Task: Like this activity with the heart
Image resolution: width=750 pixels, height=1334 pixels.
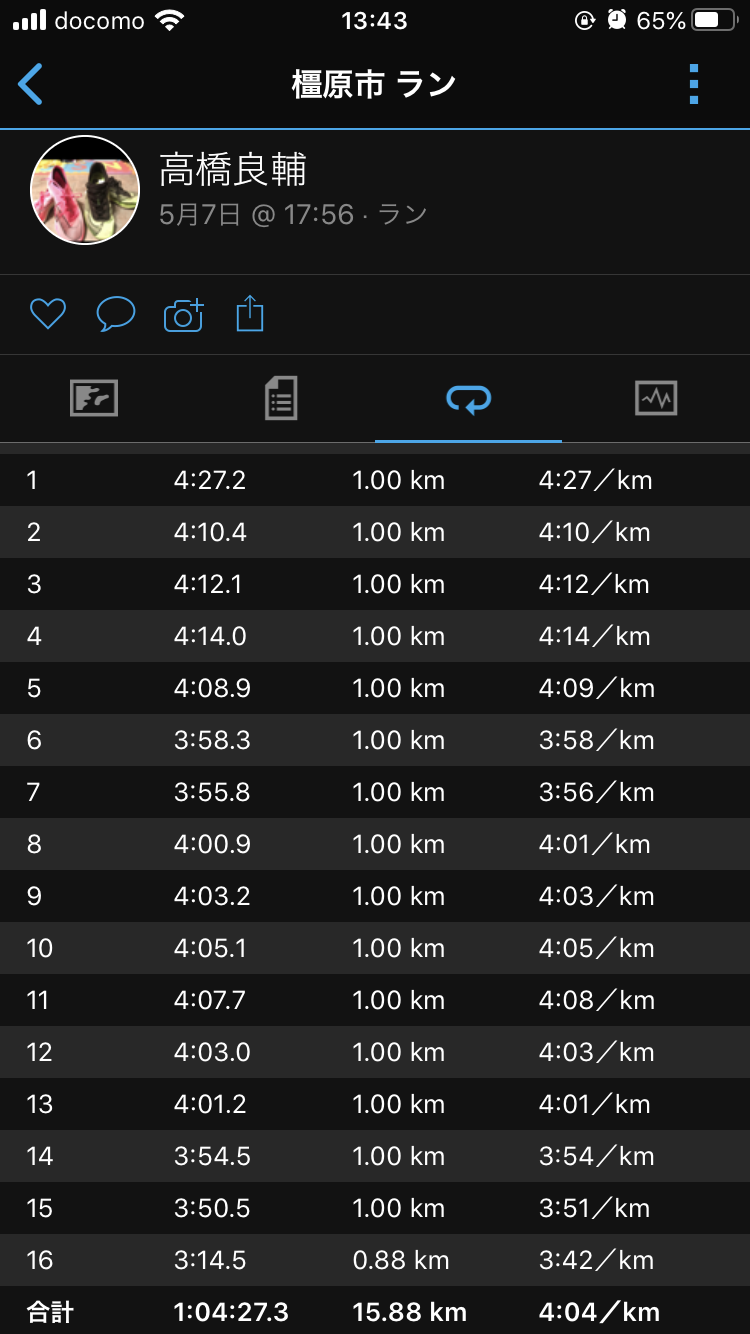Action: [47, 315]
